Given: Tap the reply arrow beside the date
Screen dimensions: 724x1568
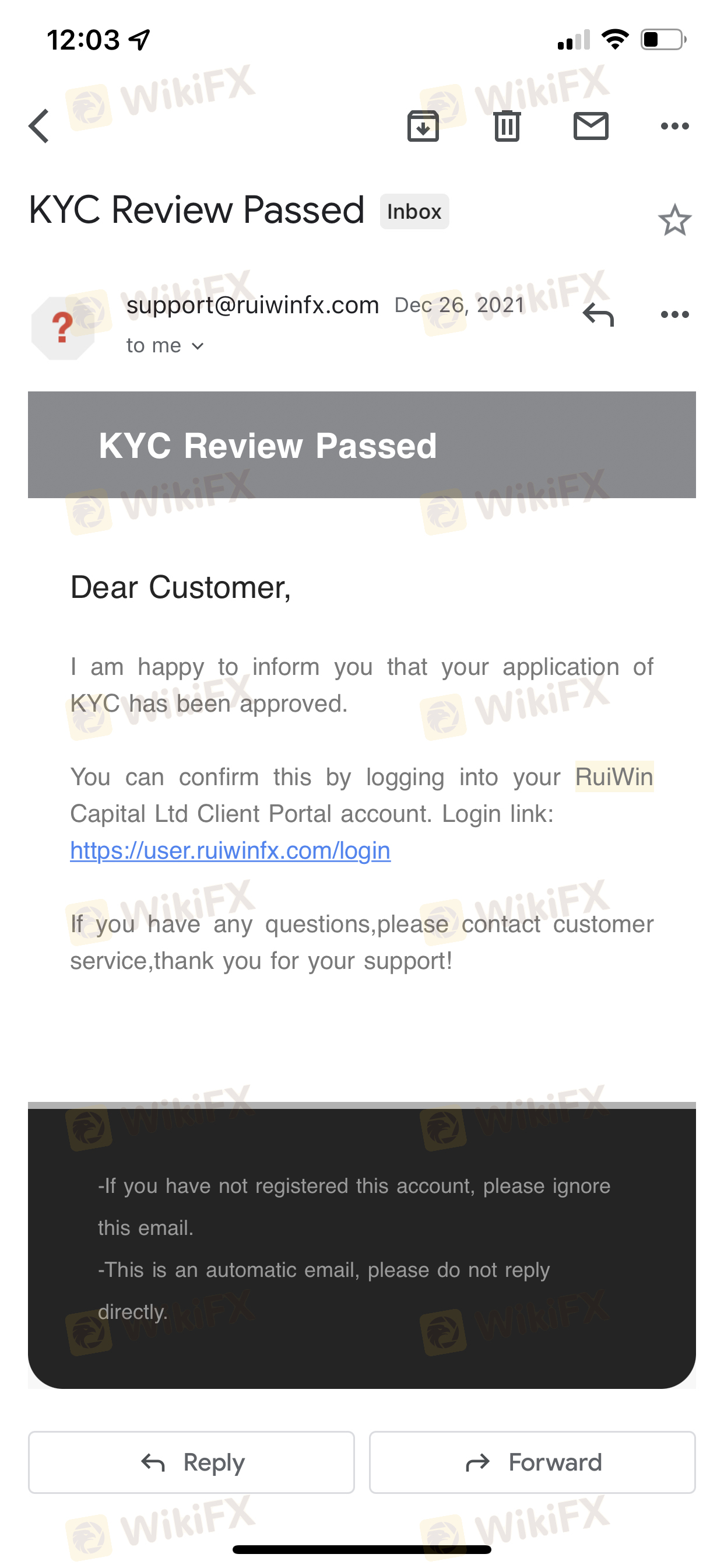Looking at the screenshot, I should point(598,314).
